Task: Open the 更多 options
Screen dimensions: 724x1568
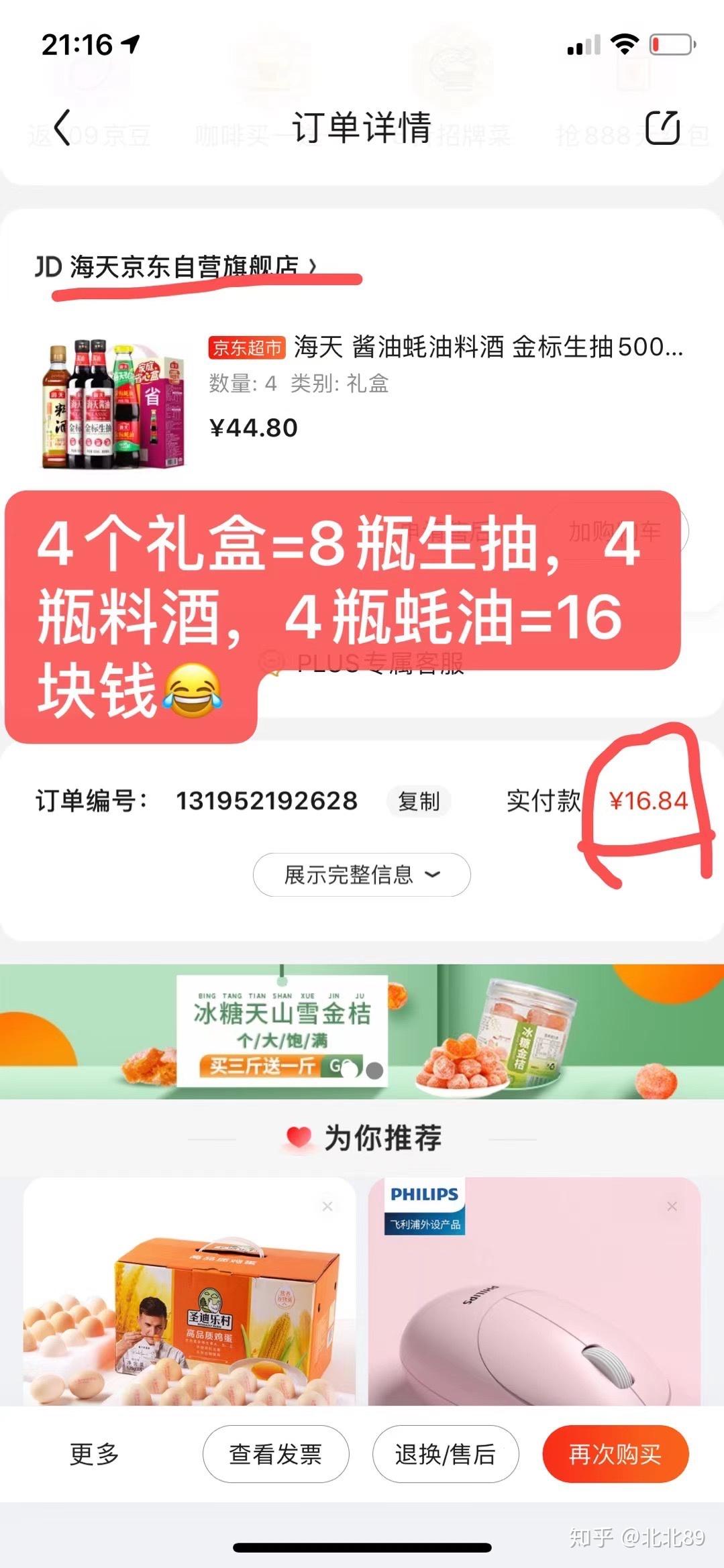Action: [95, 1453]
